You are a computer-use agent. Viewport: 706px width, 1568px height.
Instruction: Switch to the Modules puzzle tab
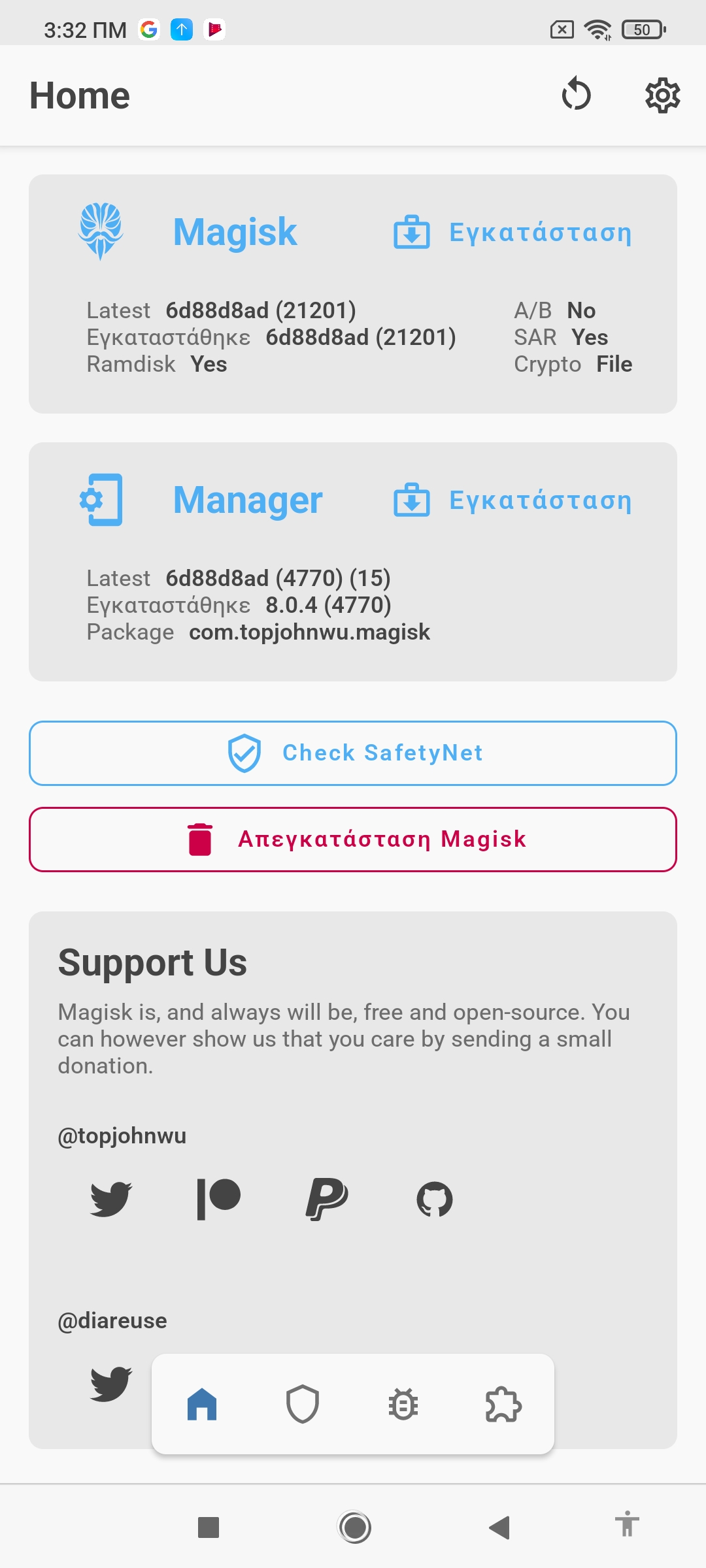[503, 1404]
